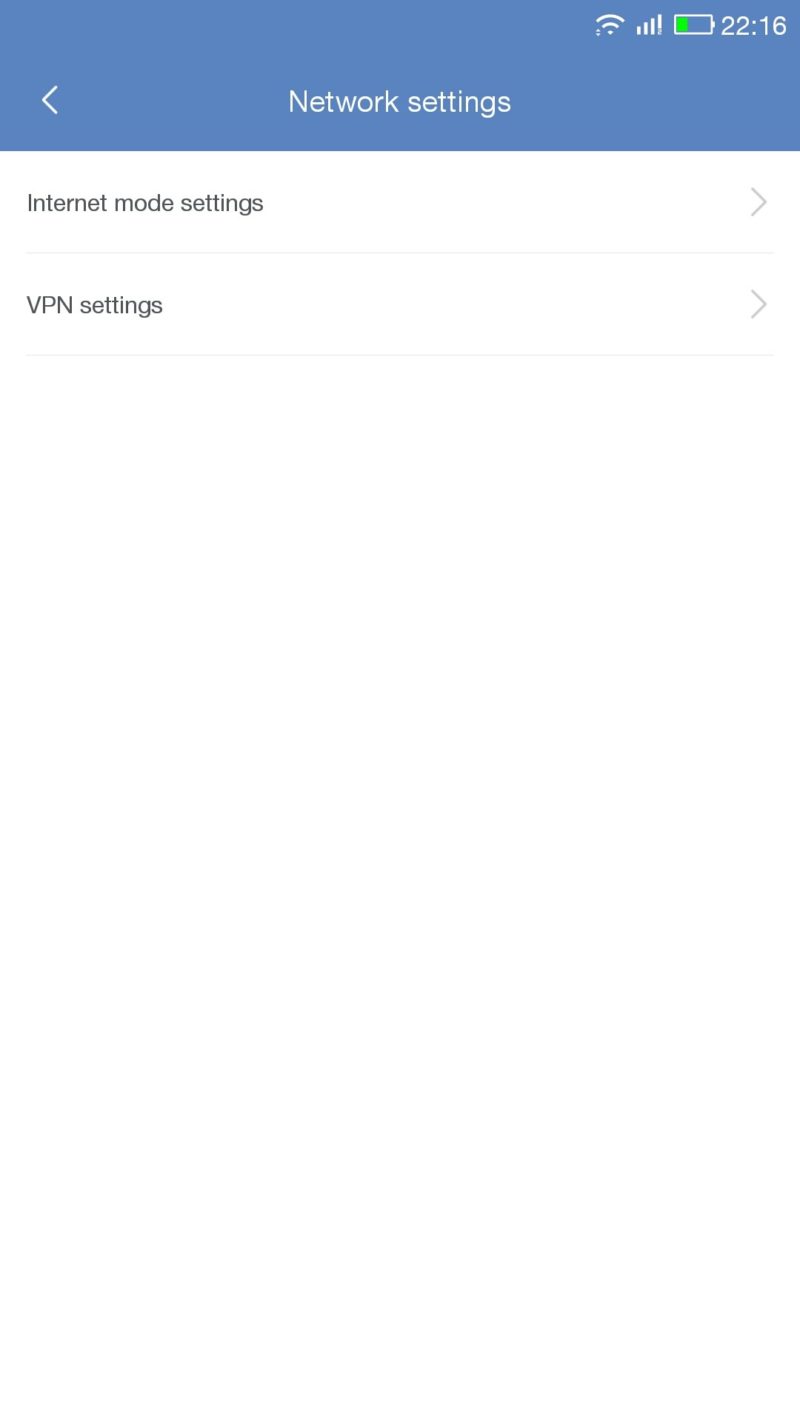Go back using the header arrow

[x=50, y=100]
